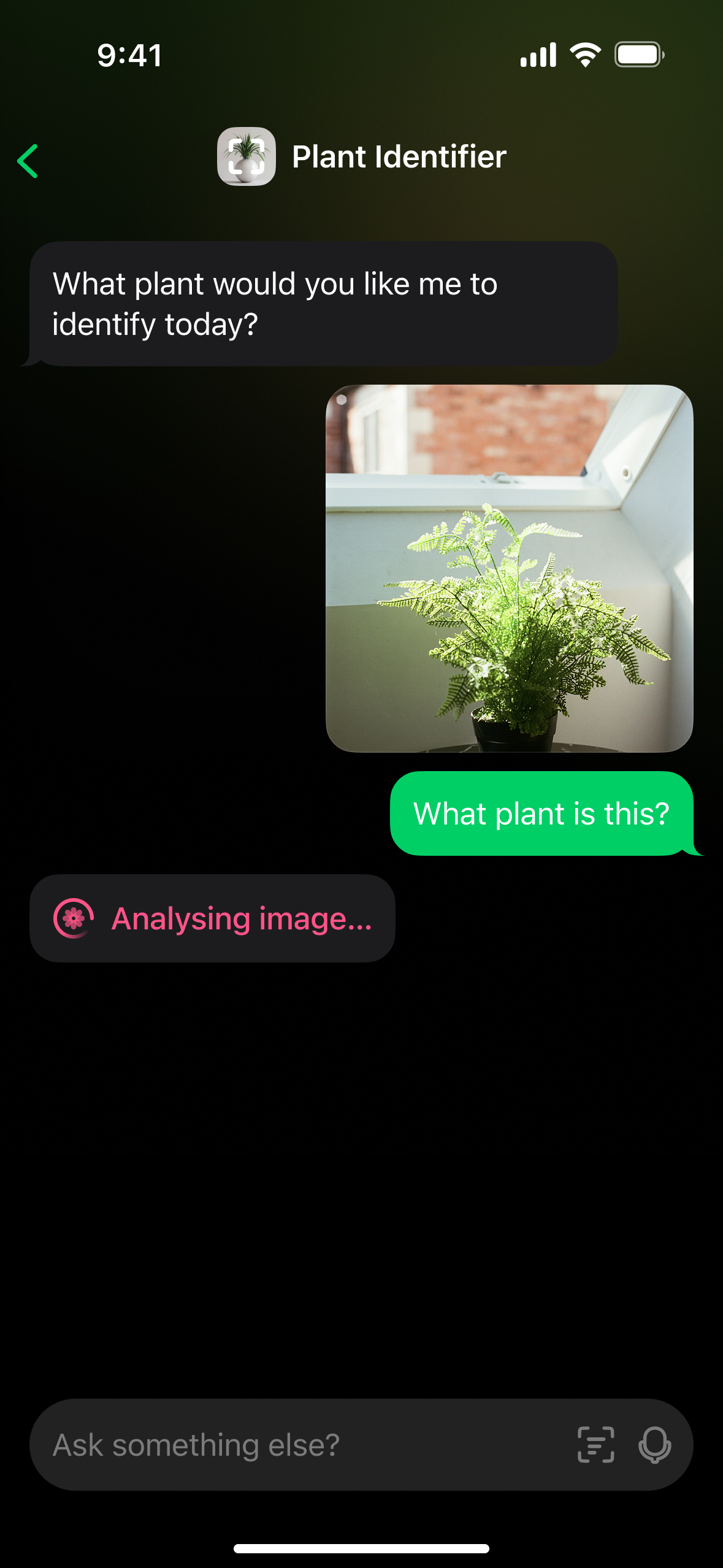The image size is (723, 1568).
Task: Tap the battery indicator in the status bar
Action: [638, 54]
